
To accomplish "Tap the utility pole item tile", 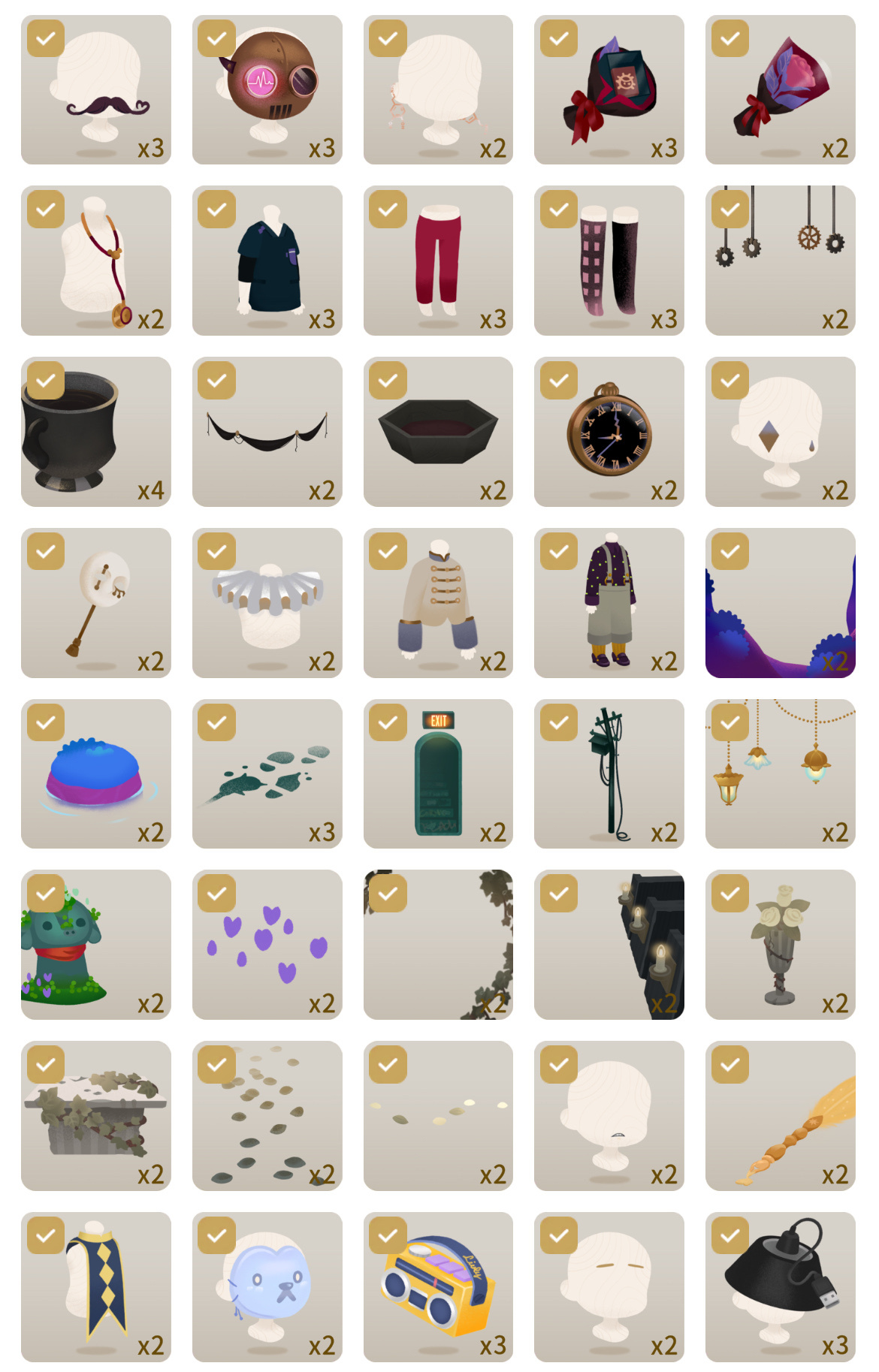I will pos(609,774).
